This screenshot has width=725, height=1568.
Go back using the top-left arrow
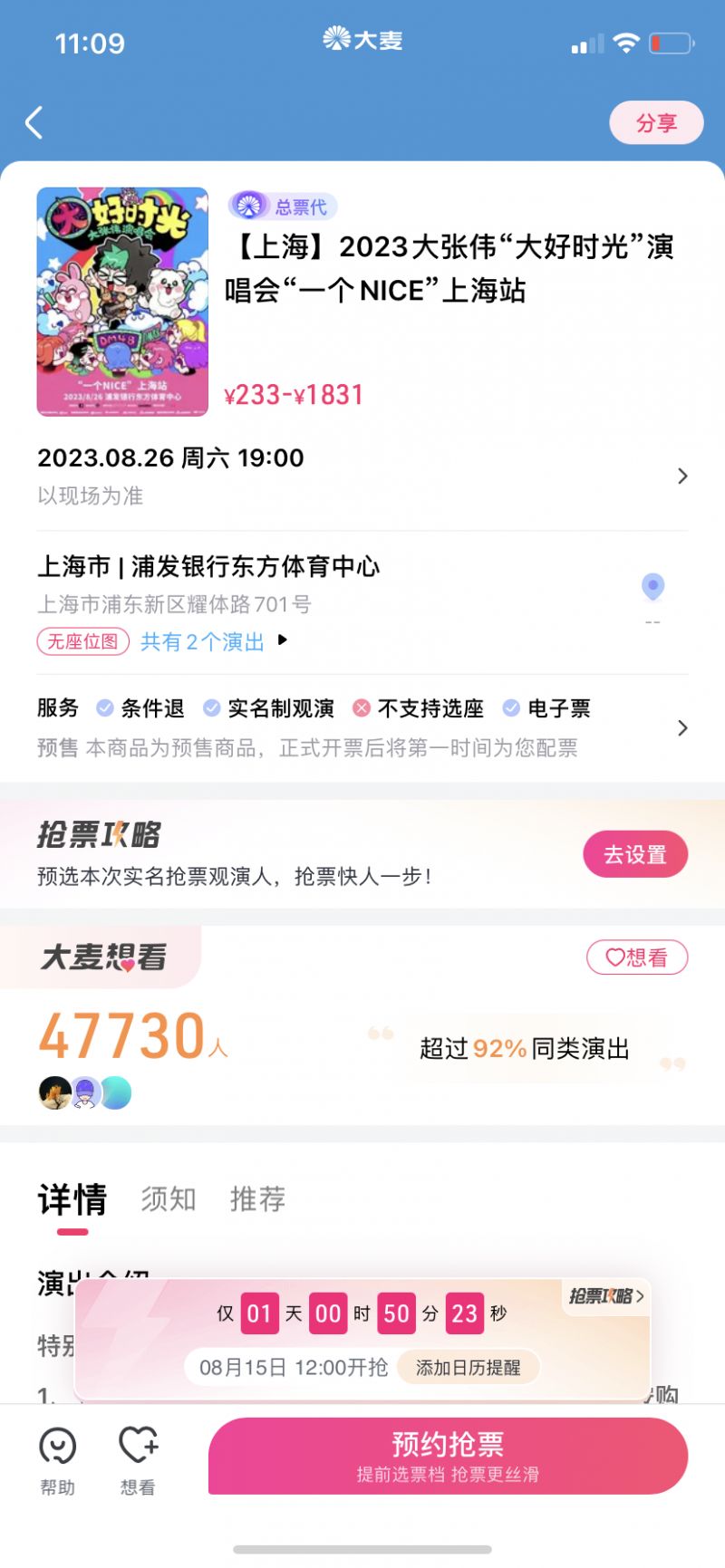pyautogui.click(x=34, y=122)
